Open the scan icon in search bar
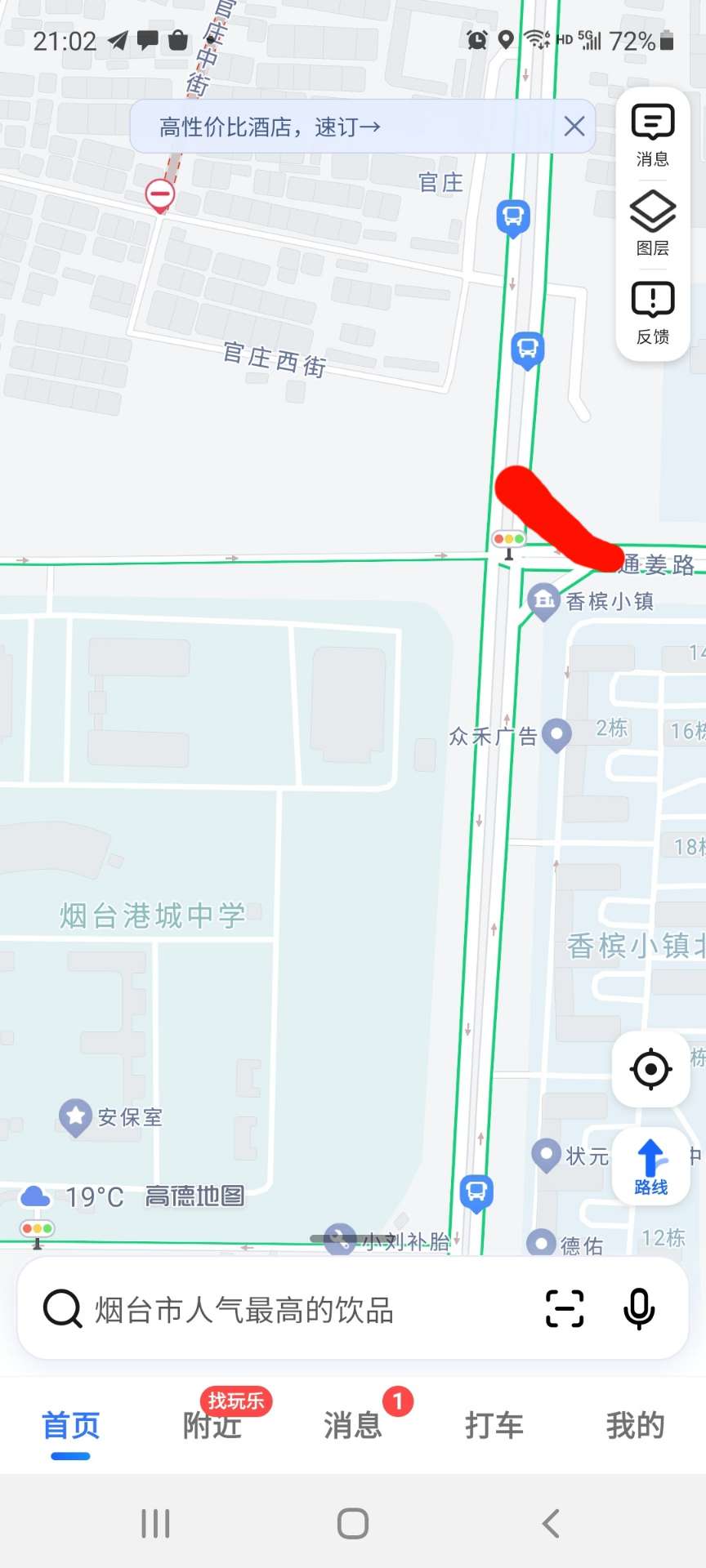Screen dimensions: 706x1568 (565, 1308)
